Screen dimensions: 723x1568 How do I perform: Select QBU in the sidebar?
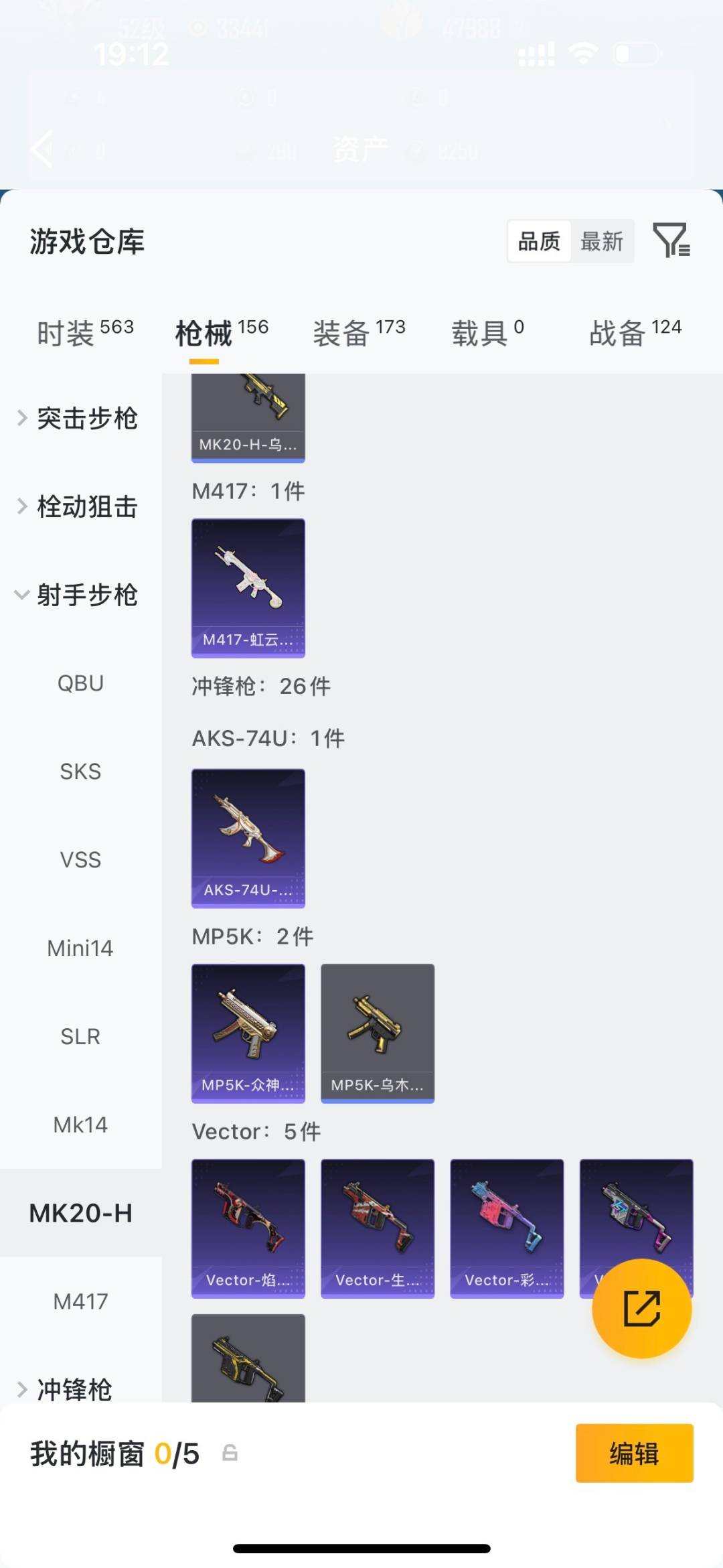click(80, 683)
